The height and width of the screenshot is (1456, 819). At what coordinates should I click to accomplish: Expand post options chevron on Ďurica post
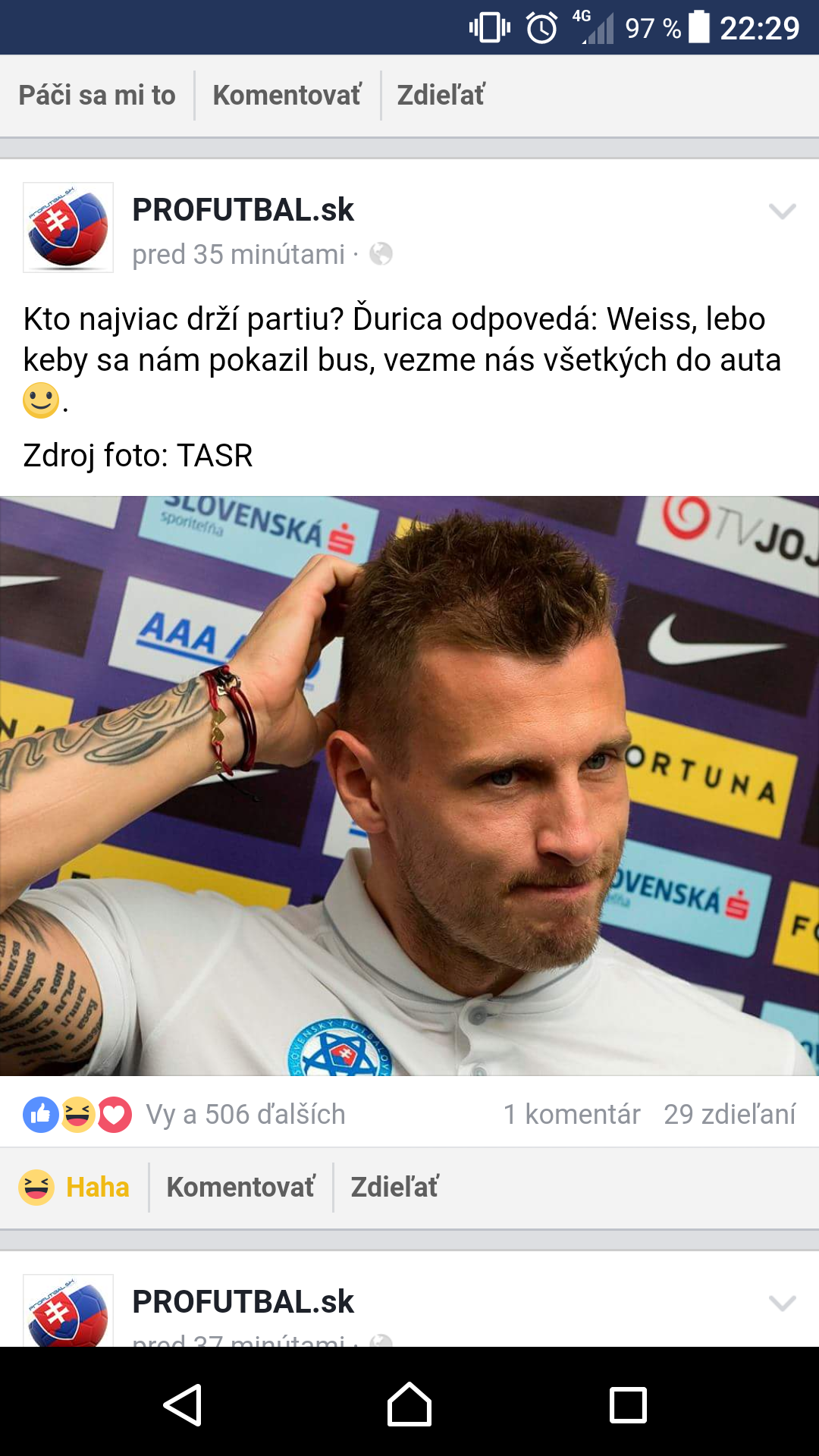click(782, 211)
